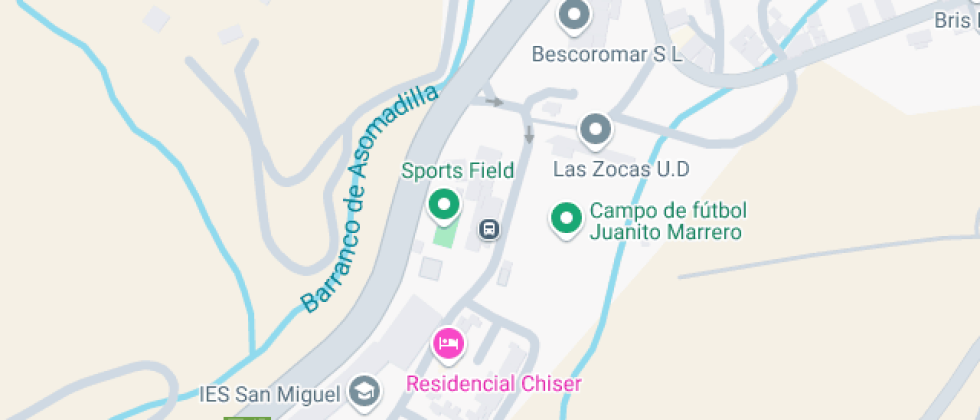Open the Bescoromar S L map pin
The width and height of the screenshot is (980, 420).
click(574, 16)
